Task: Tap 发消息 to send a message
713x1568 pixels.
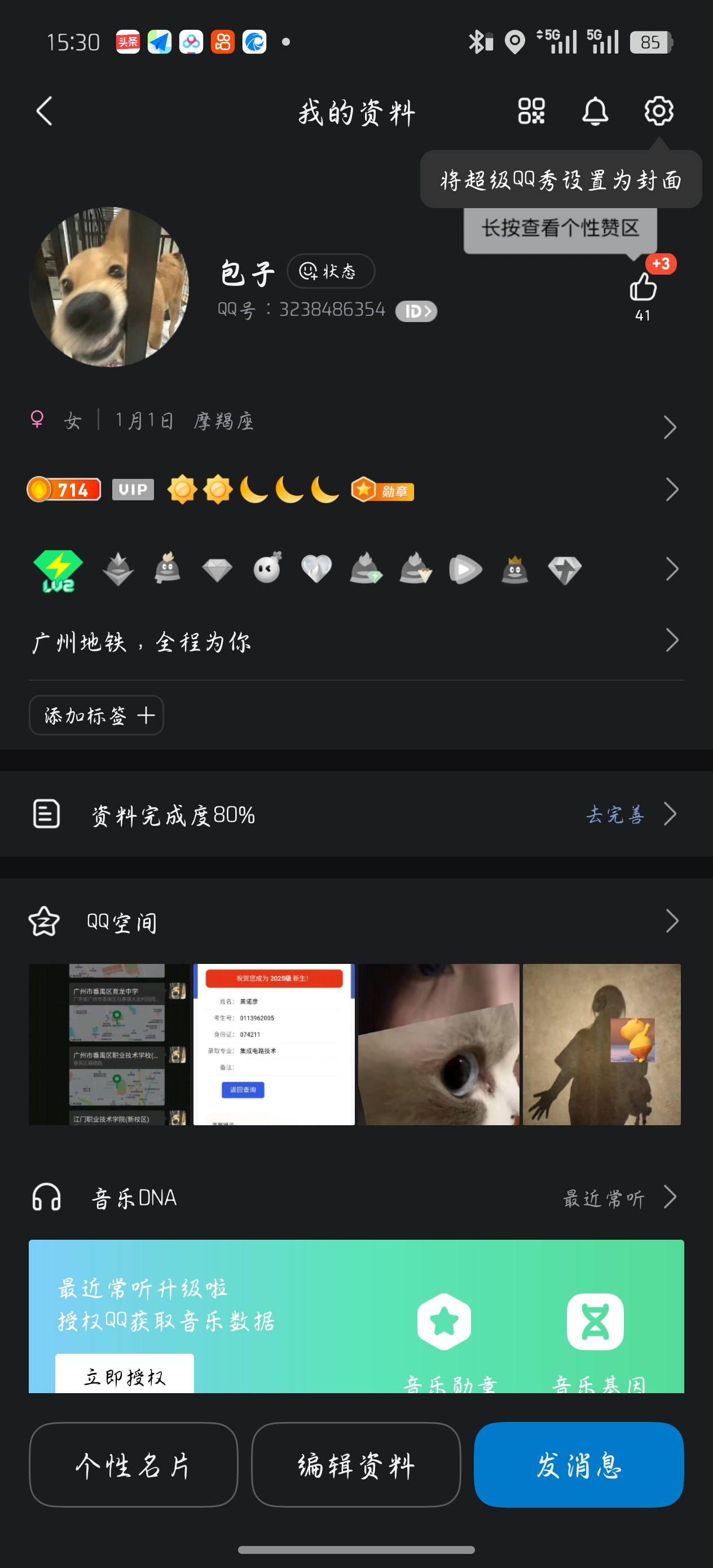Action: (x=578, y=1465)
